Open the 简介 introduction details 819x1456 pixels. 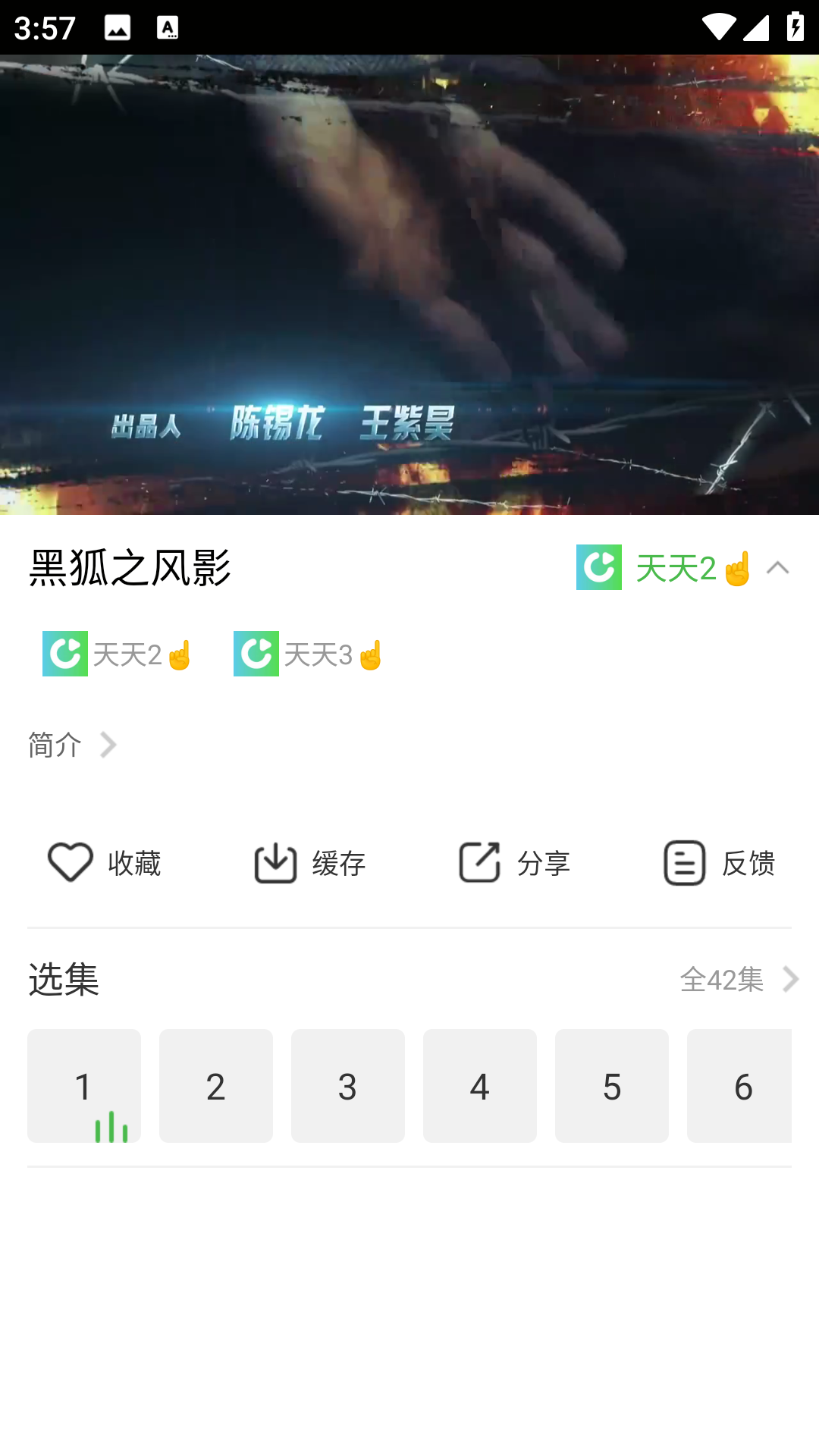pos(72,745)
